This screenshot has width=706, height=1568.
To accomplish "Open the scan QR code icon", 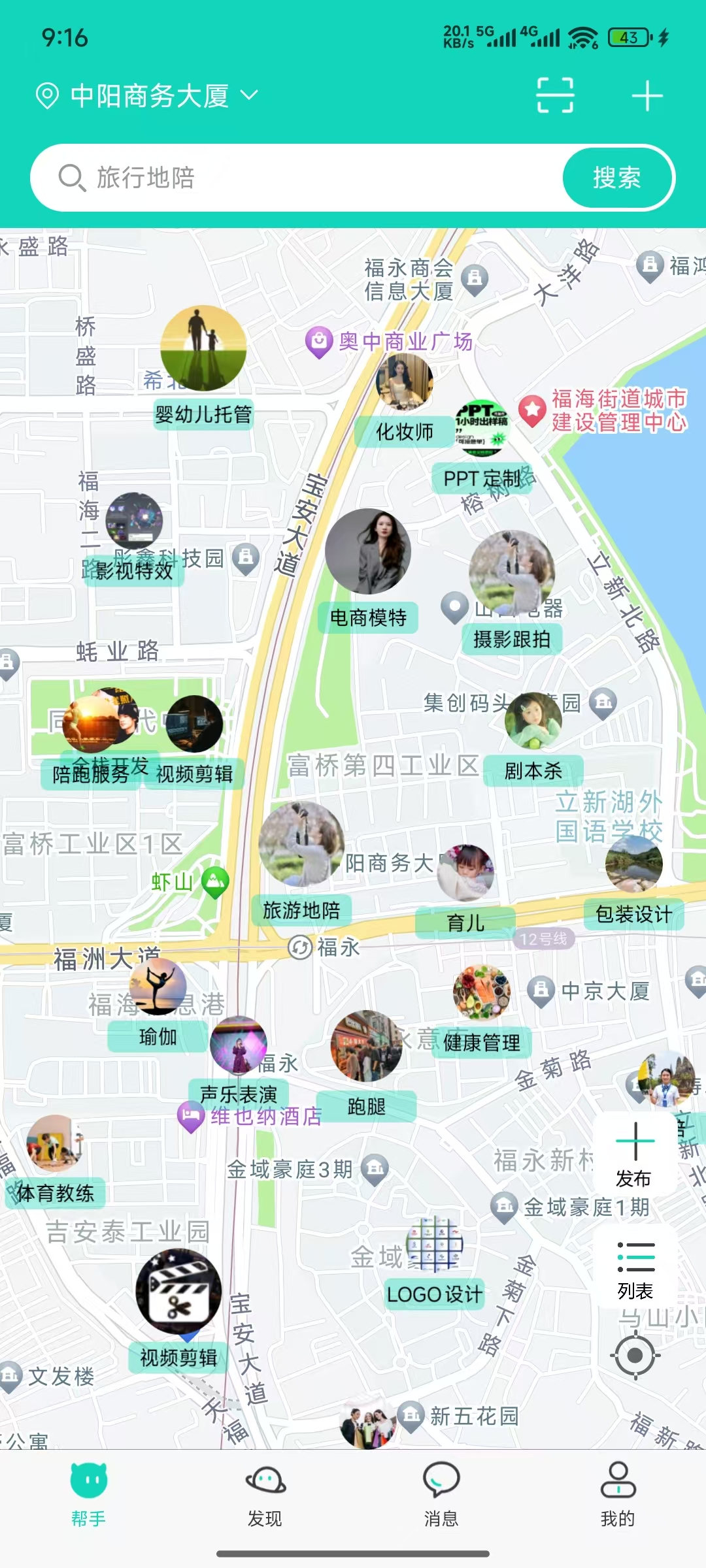I will tap(555, 95).
